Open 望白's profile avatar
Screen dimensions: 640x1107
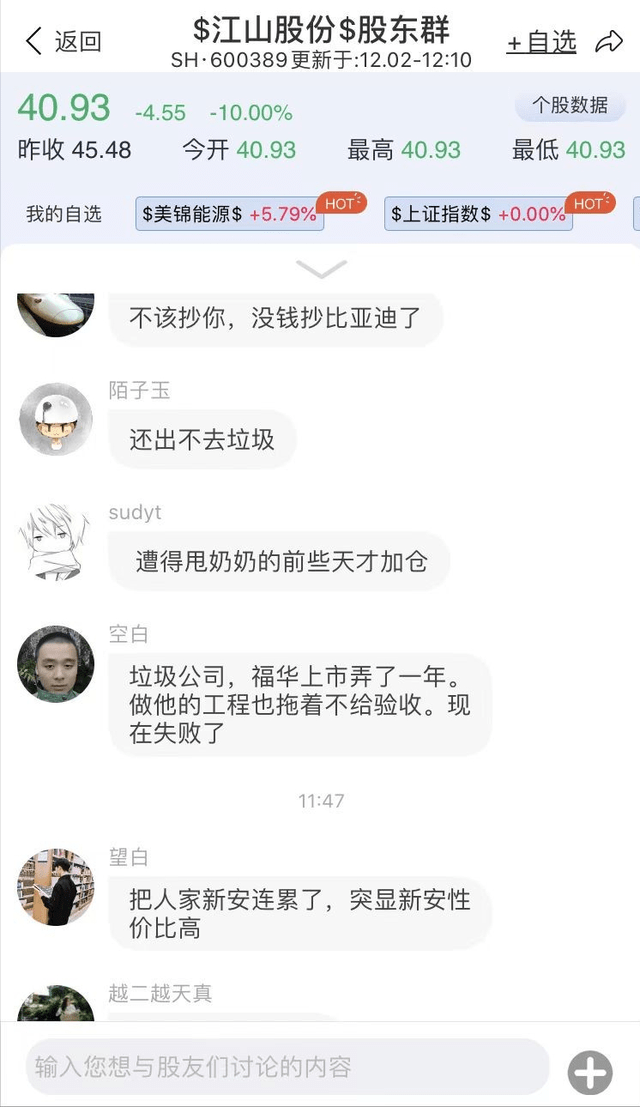coord(56,886)
